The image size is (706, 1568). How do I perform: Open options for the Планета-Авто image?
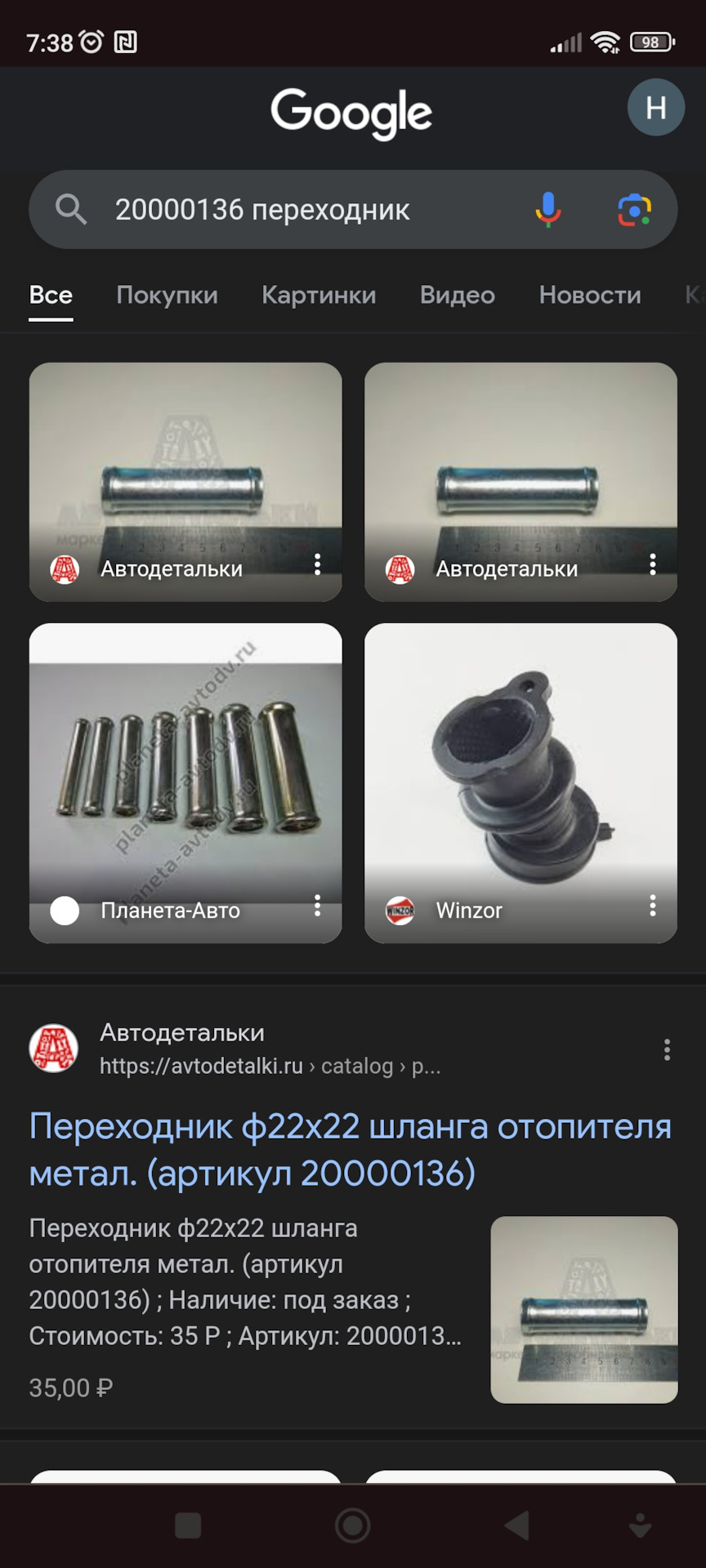coord(318,906)
